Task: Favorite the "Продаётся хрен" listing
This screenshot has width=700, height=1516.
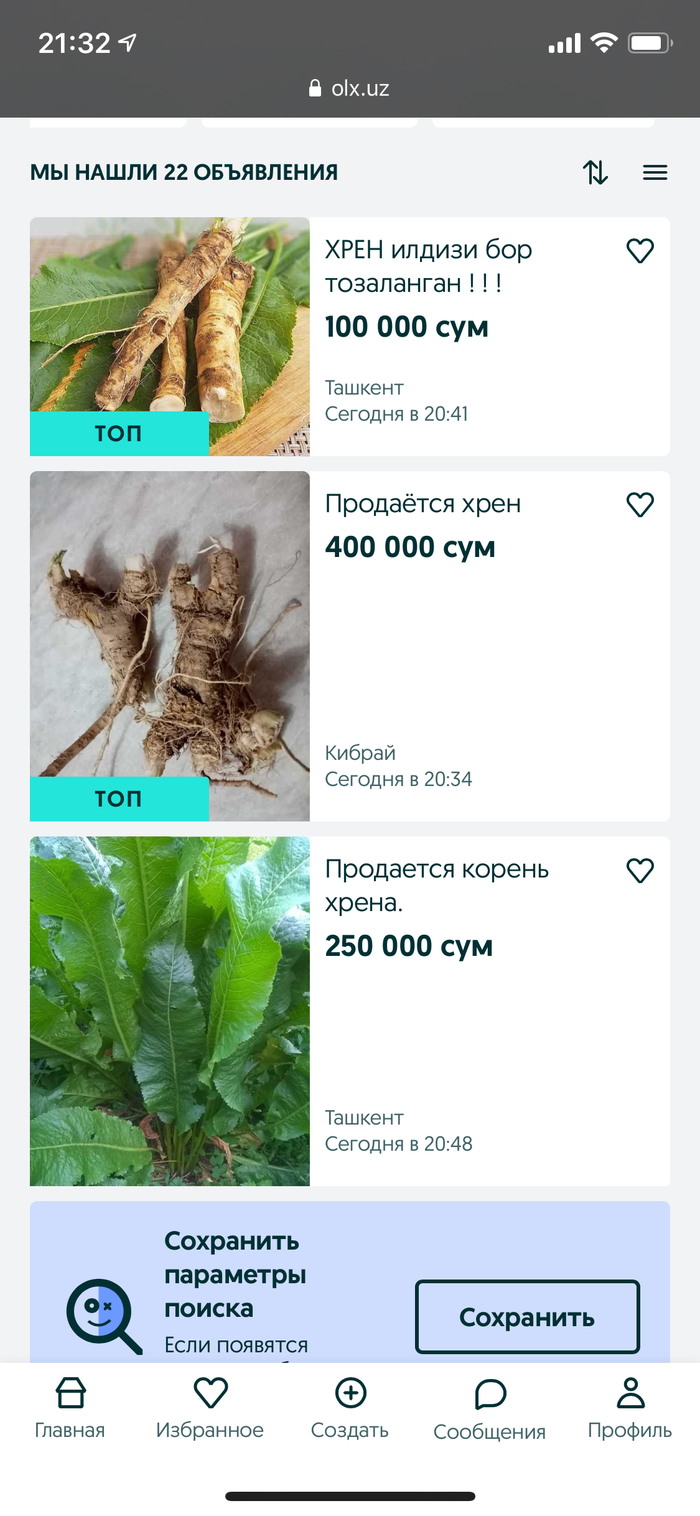Action: pyautogui.click(x=640, y=505)
